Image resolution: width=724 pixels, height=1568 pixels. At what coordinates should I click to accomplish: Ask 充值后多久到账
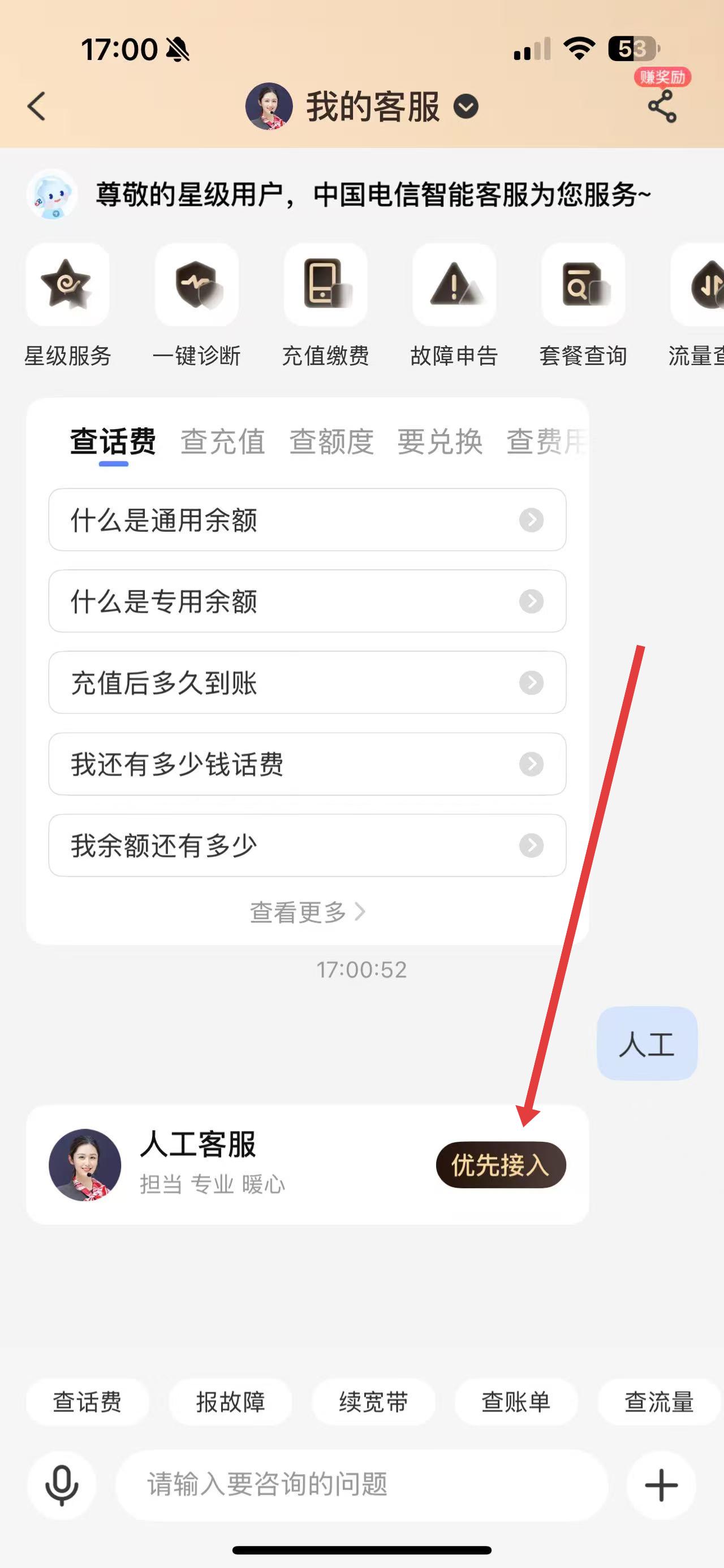(307, 682)
